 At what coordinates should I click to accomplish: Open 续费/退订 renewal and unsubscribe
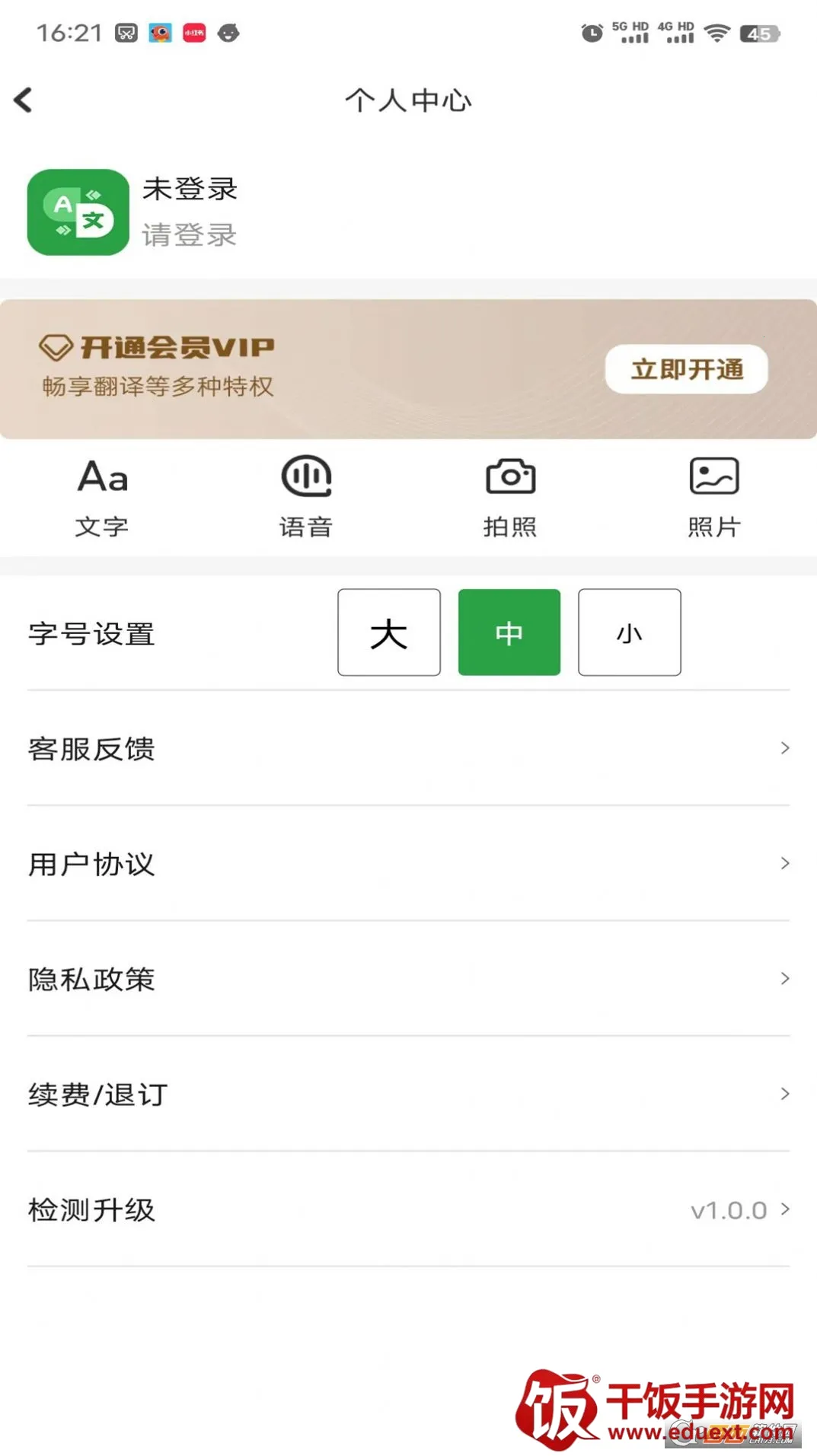pos(408,1094)
